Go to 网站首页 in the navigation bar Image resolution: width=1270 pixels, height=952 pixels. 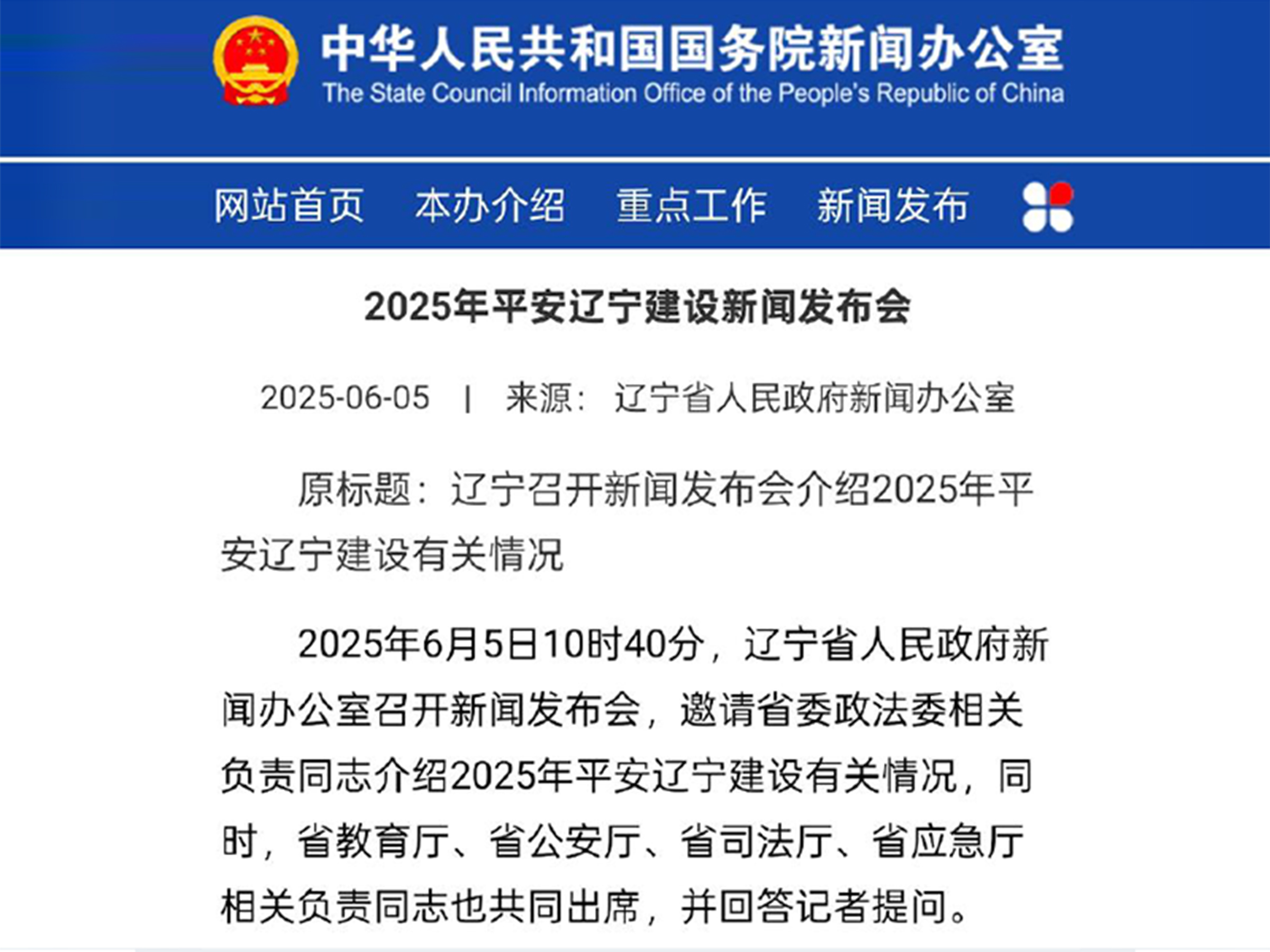pos(289,205)
